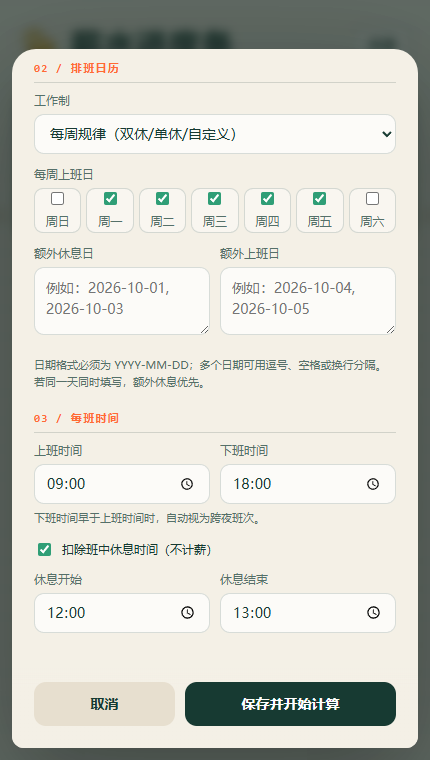Uncheck the 周二 workday box
Viewport: 430px width, 760px height.
point(162,199)
